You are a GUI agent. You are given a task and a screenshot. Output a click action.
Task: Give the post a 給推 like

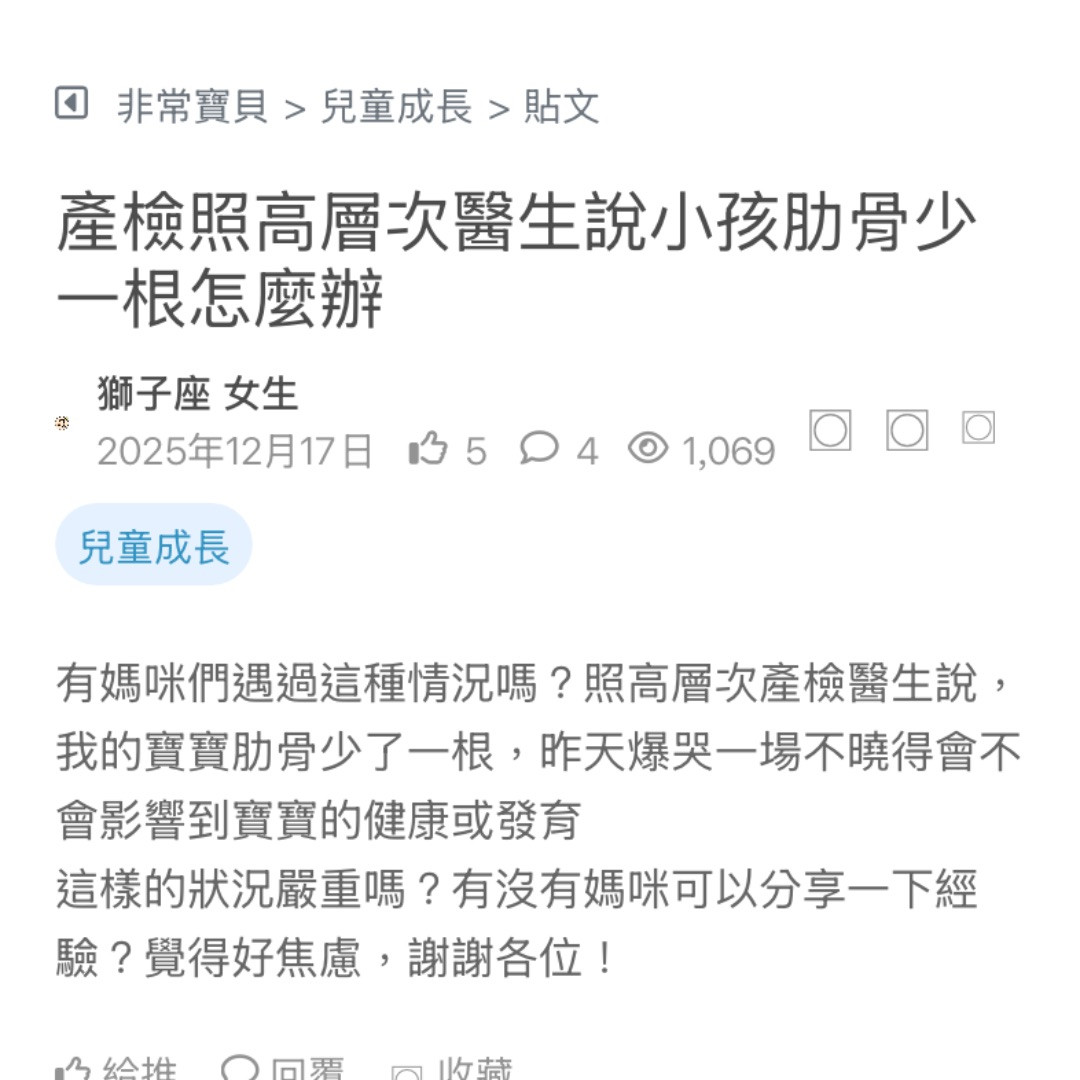(120, 1070)
